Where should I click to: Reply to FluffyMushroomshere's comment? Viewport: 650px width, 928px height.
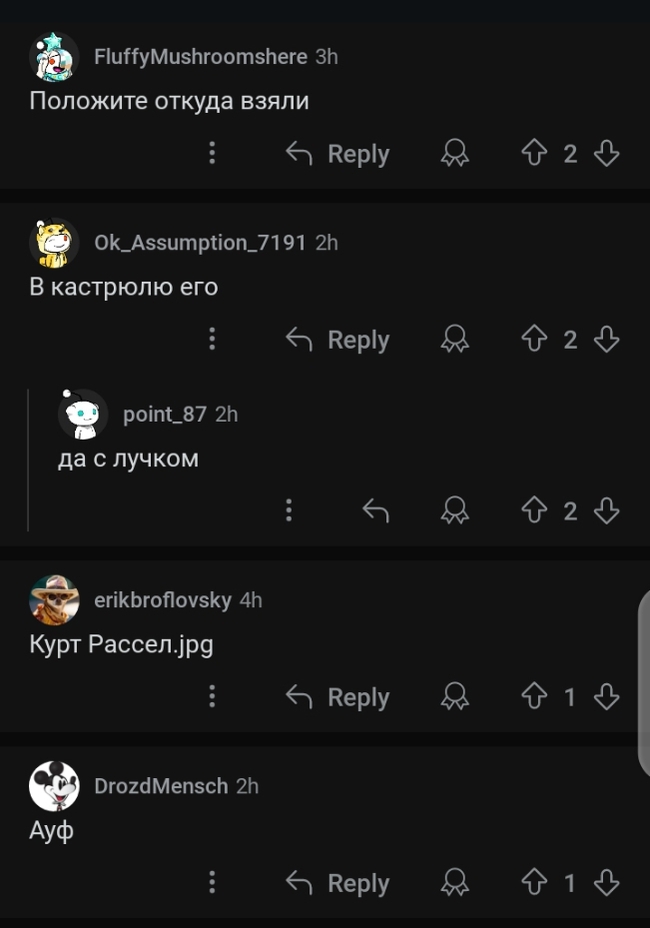pos(338,153)
